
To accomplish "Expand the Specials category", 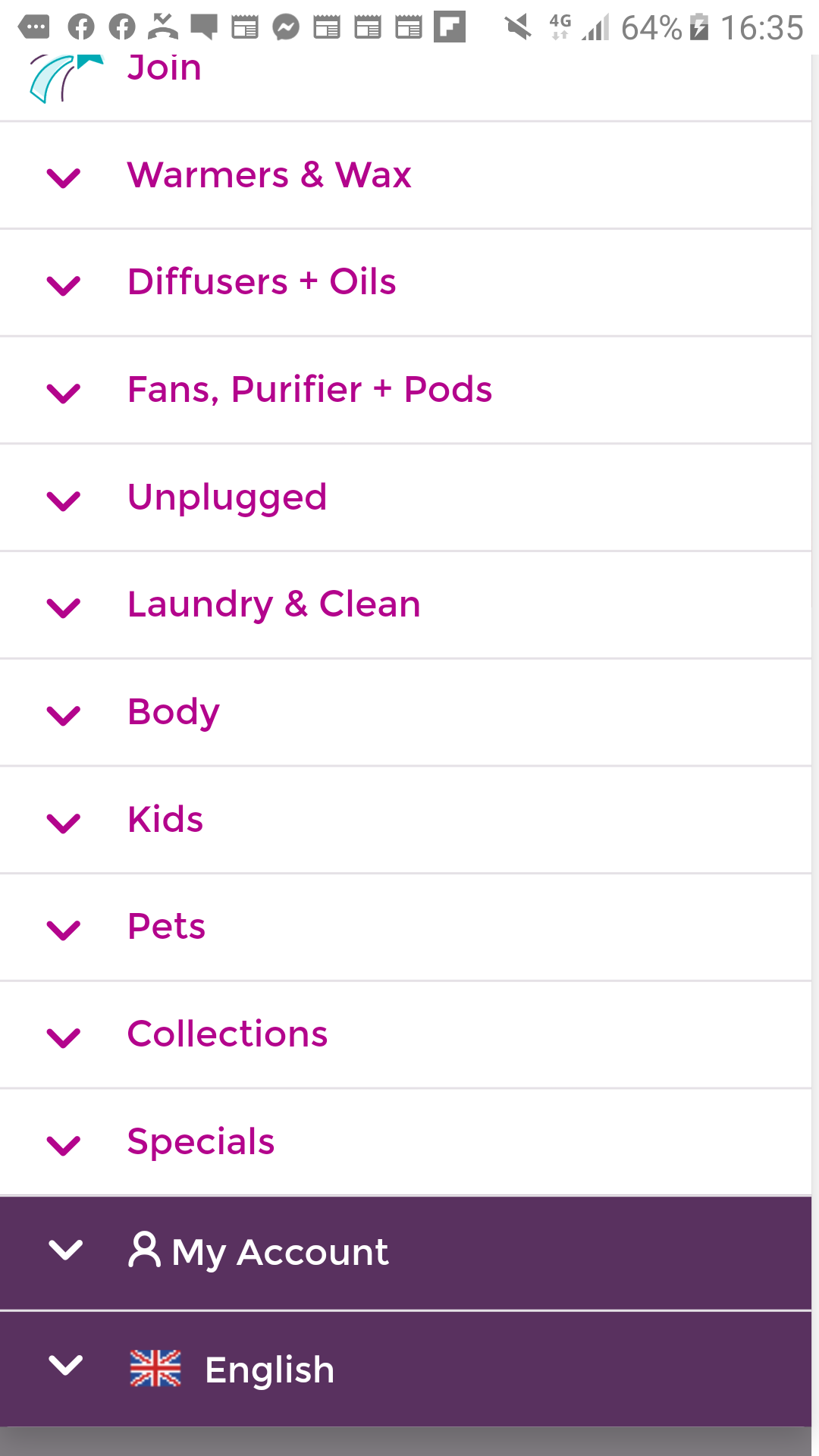I will click(x=406, y=1143).
